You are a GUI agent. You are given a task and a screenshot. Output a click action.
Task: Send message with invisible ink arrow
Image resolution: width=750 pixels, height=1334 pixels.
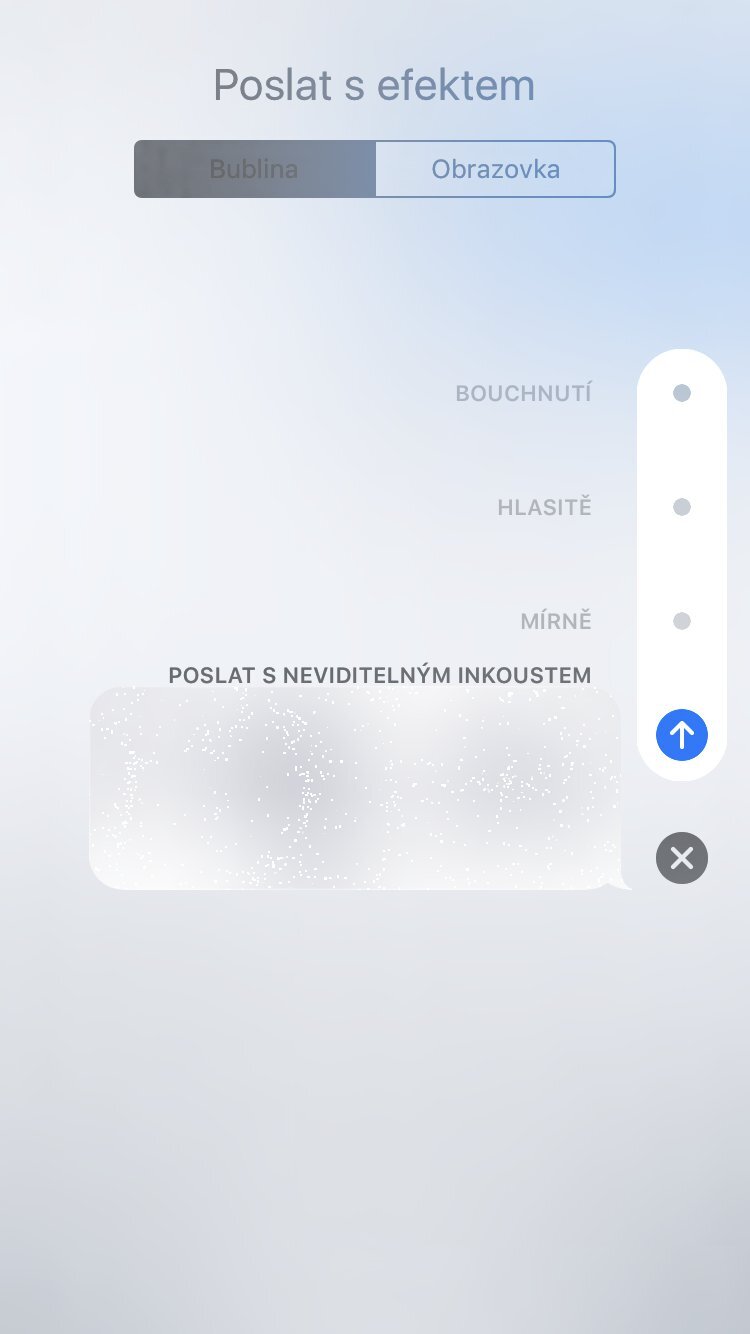682,736
